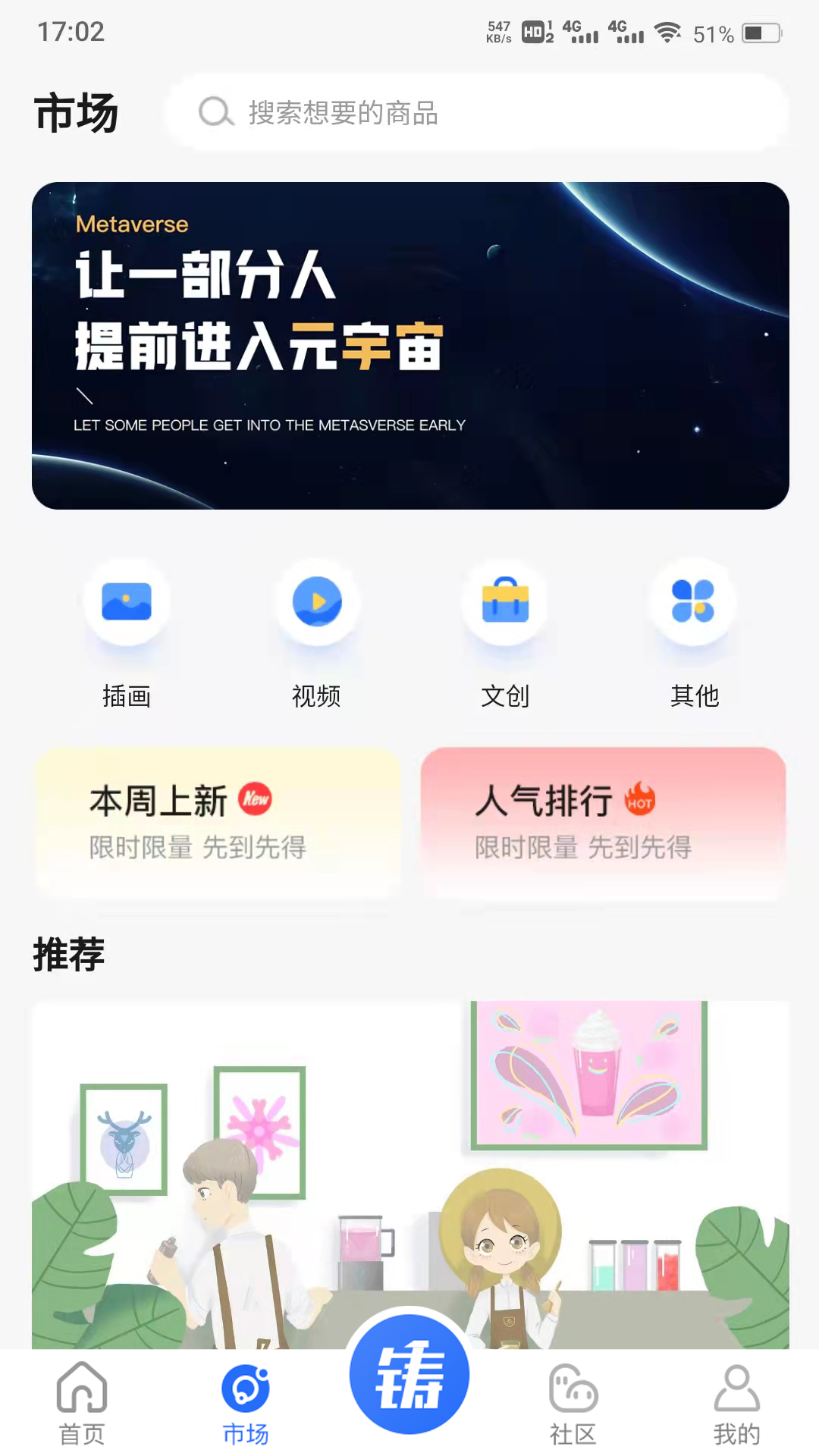This screenshot has height=1456, width=819.
Task: Open the Metaverse banner
Action: pyautogui.click(x=410, y=345)
